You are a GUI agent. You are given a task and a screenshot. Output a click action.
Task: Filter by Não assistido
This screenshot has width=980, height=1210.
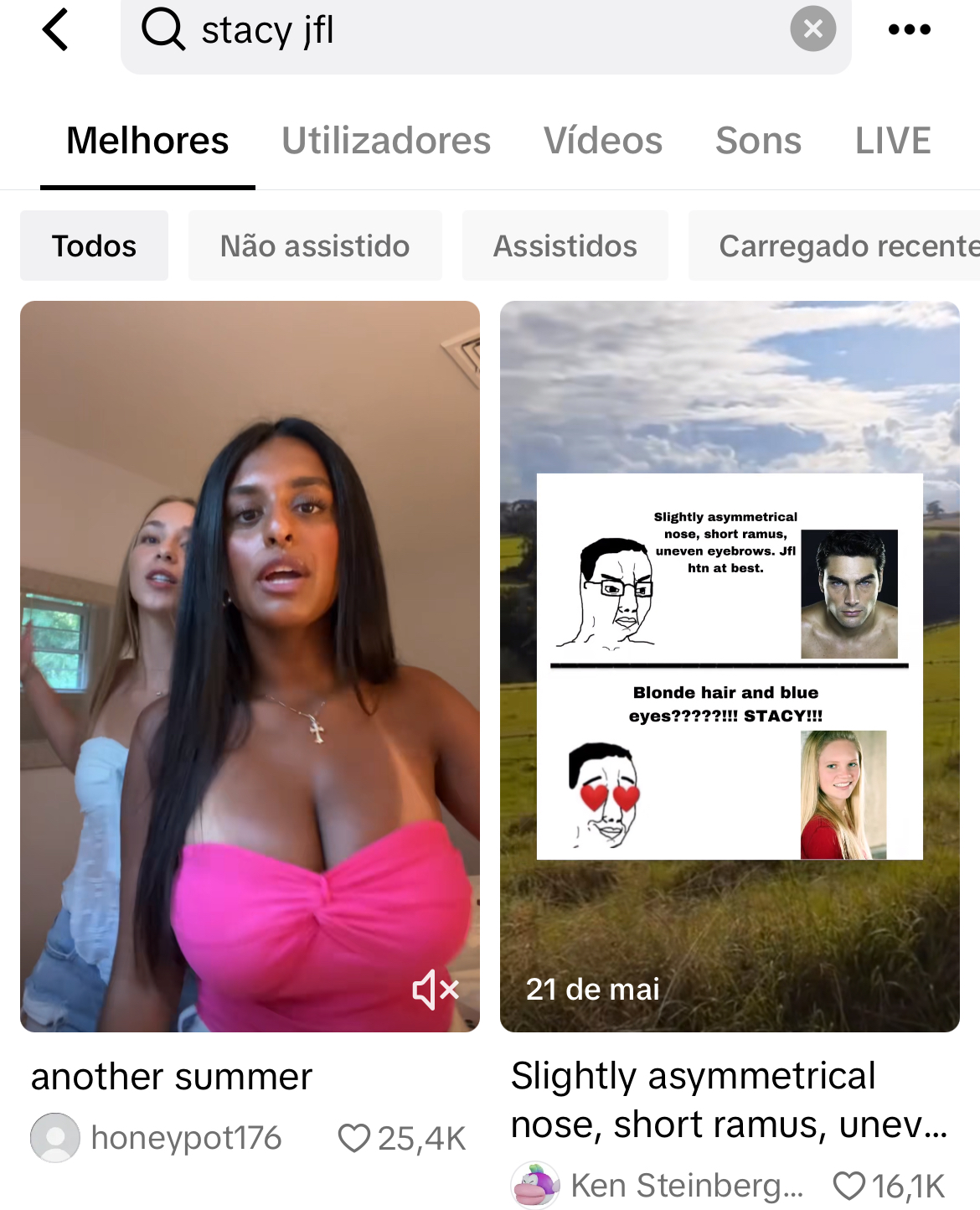point(315,246)
